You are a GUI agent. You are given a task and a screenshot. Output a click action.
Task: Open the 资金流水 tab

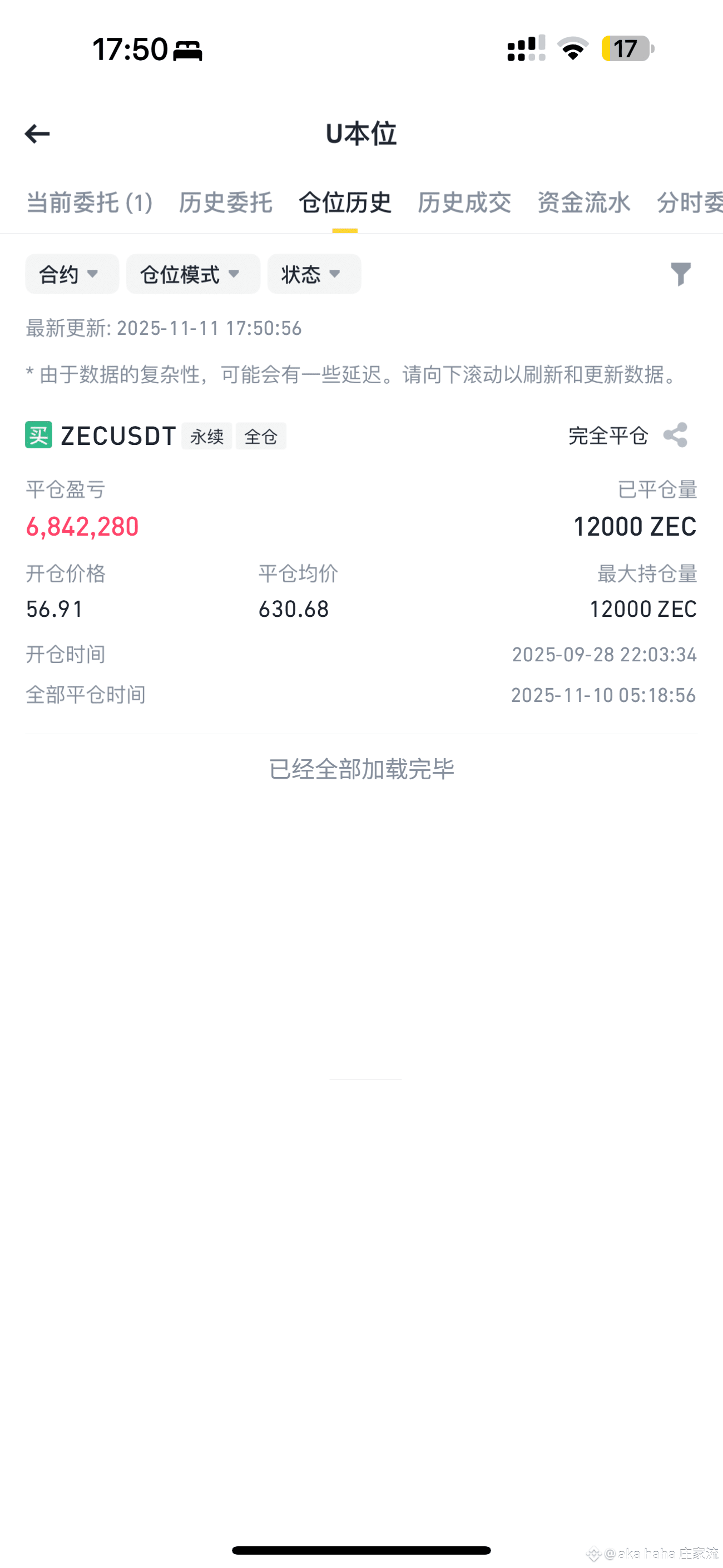point(583,202)
